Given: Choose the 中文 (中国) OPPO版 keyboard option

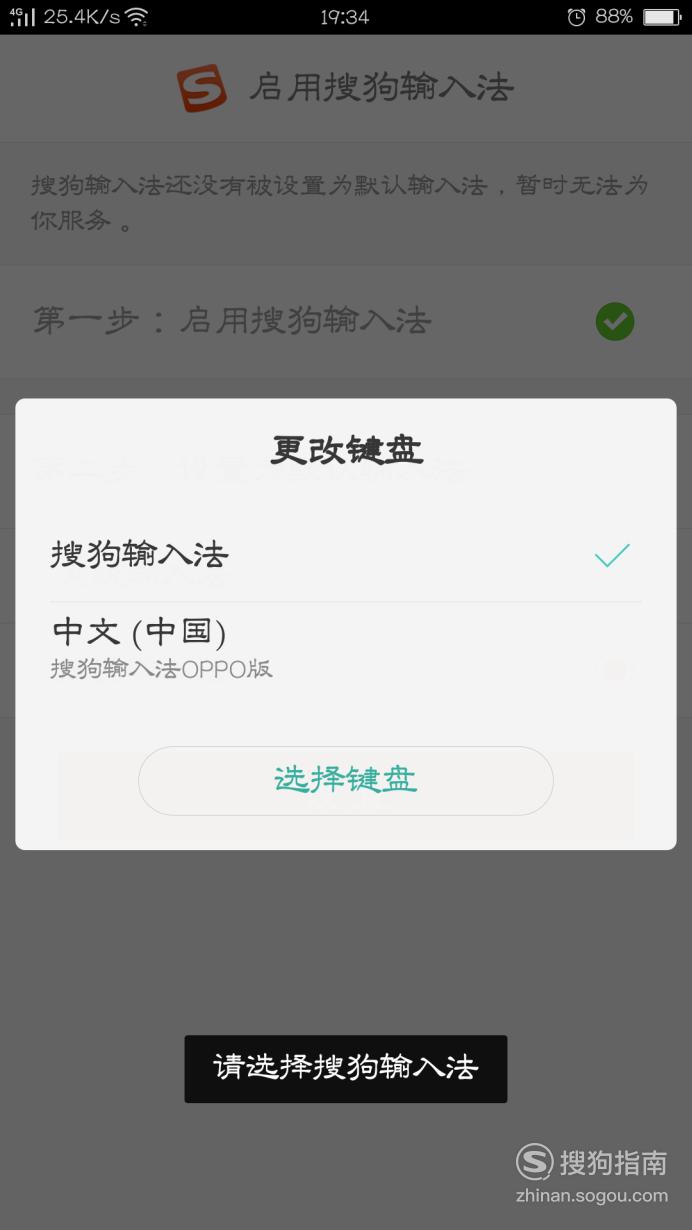Looking at the screenshot, I should [345, 647].
